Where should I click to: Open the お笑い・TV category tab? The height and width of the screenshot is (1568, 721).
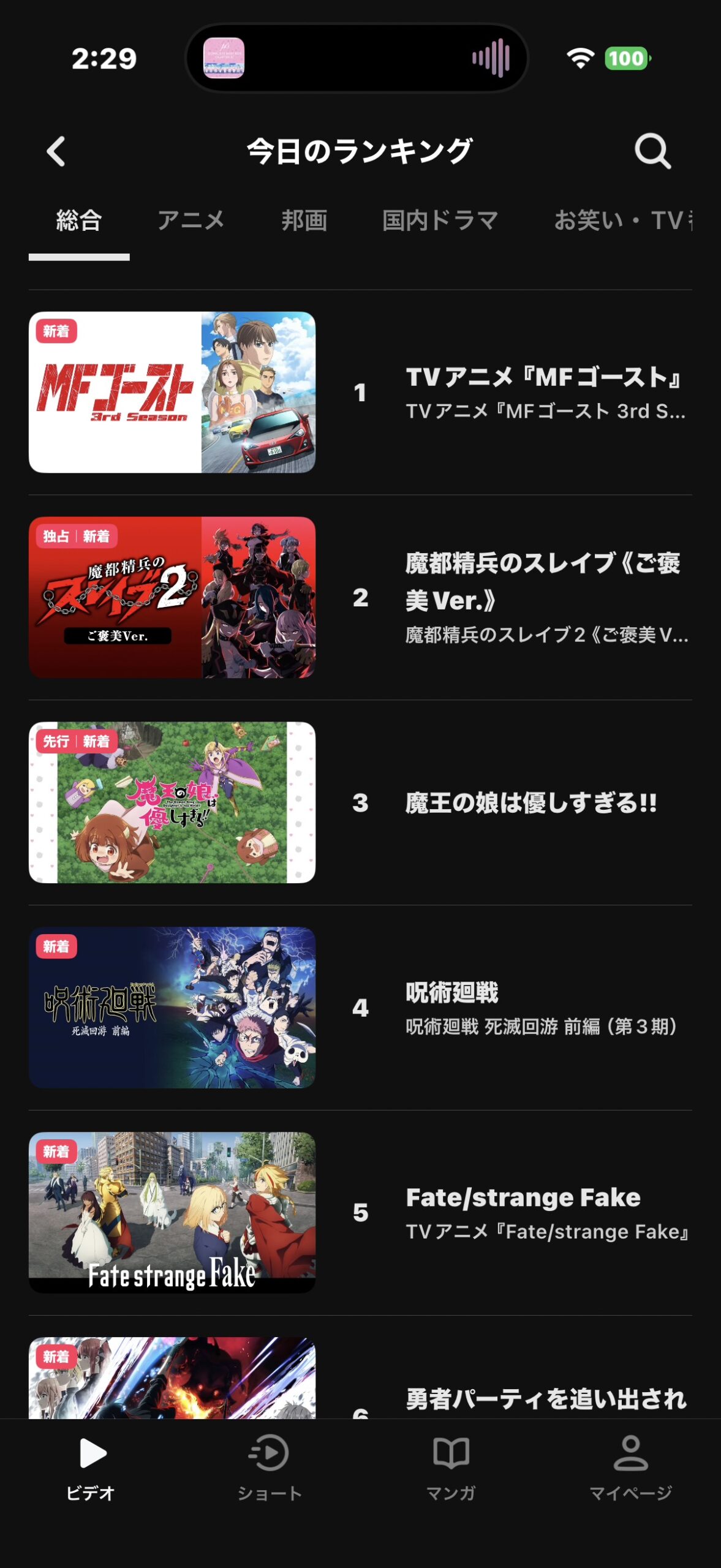(622, 221)
